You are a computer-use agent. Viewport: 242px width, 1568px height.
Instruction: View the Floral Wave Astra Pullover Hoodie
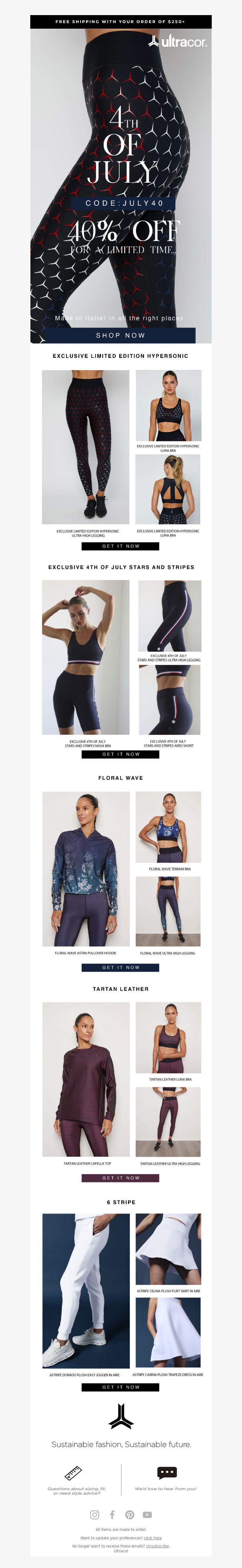(x=85, y=869)
